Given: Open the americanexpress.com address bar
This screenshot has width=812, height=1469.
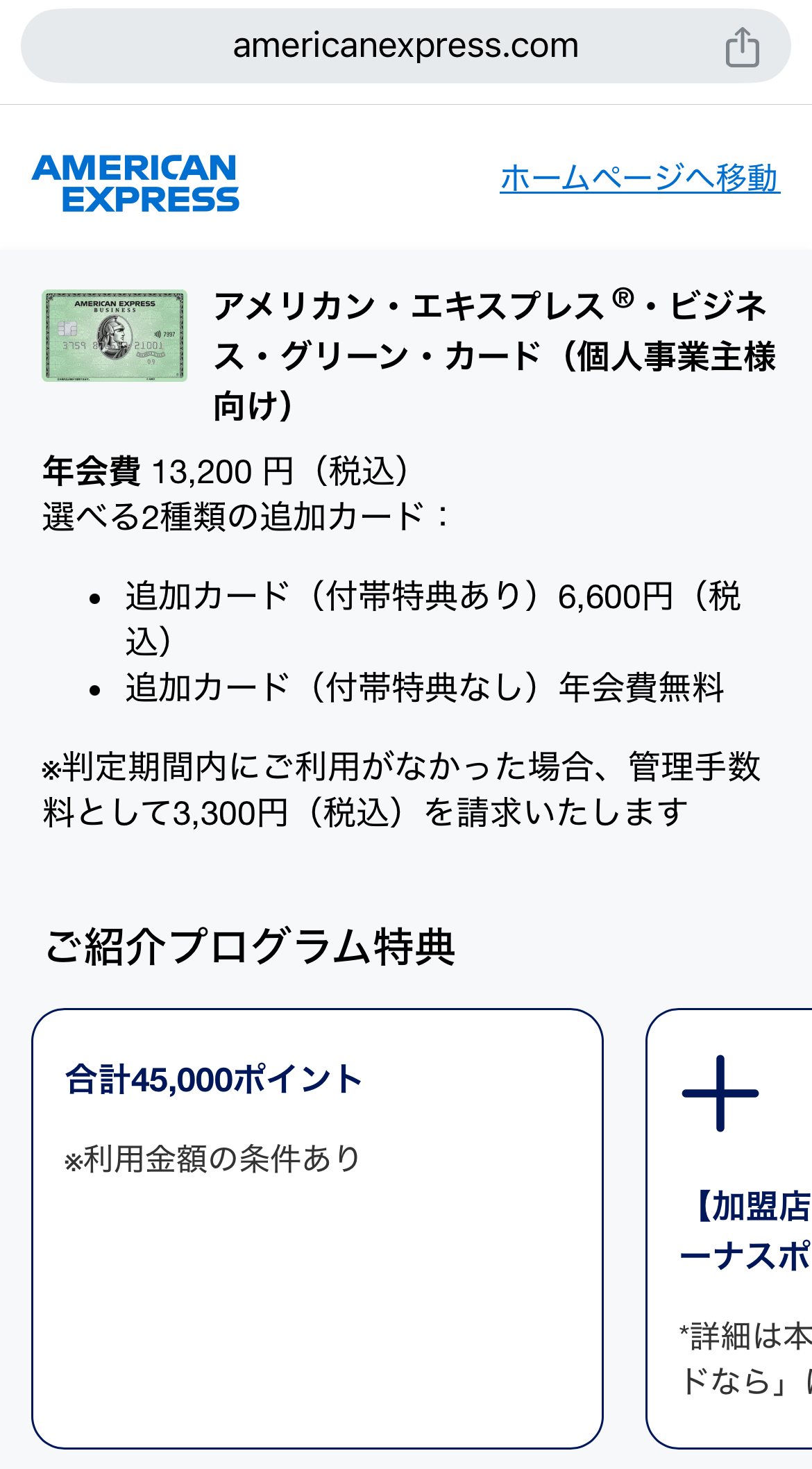Looking at the screenshot, I should click(406, 46).
